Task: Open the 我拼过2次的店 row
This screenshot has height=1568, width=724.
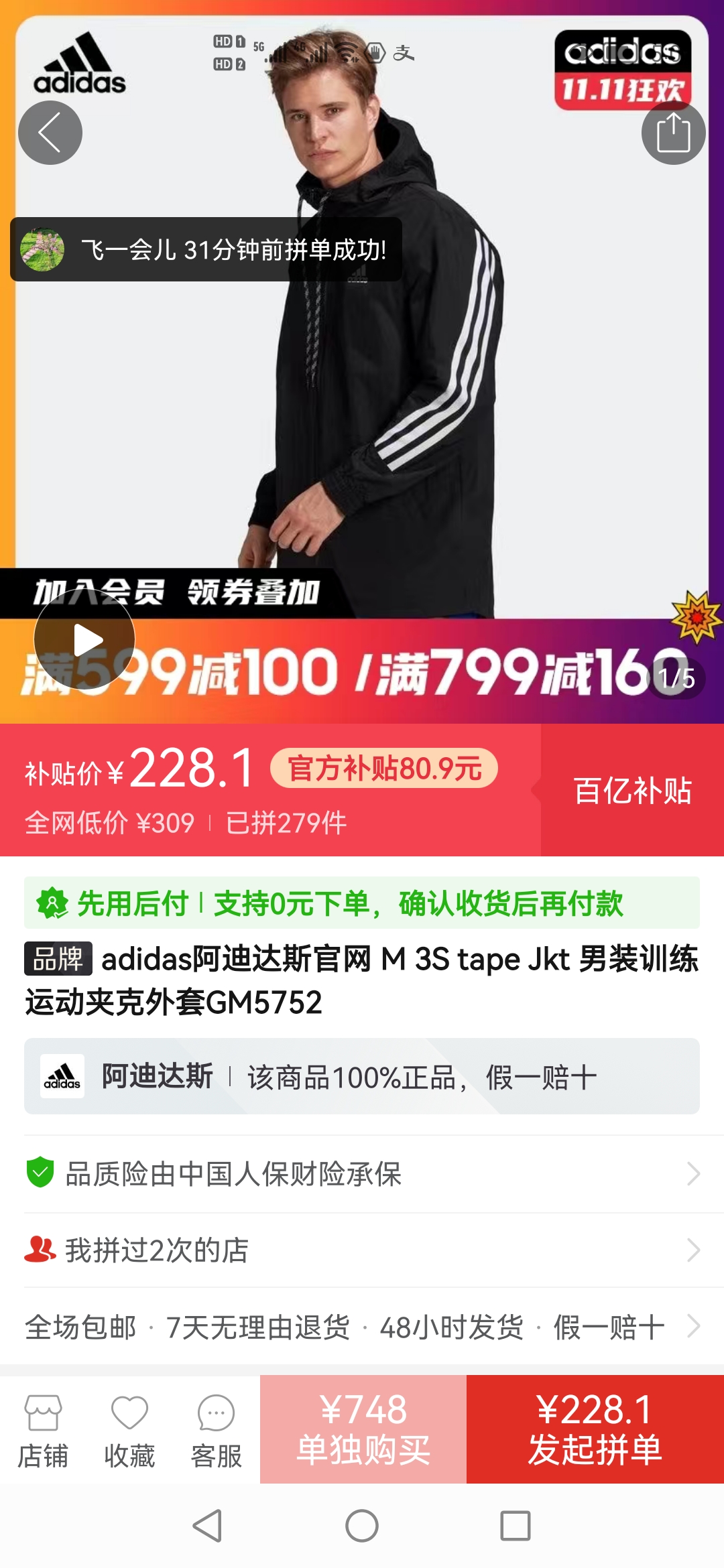Action: click(362, 1250)
